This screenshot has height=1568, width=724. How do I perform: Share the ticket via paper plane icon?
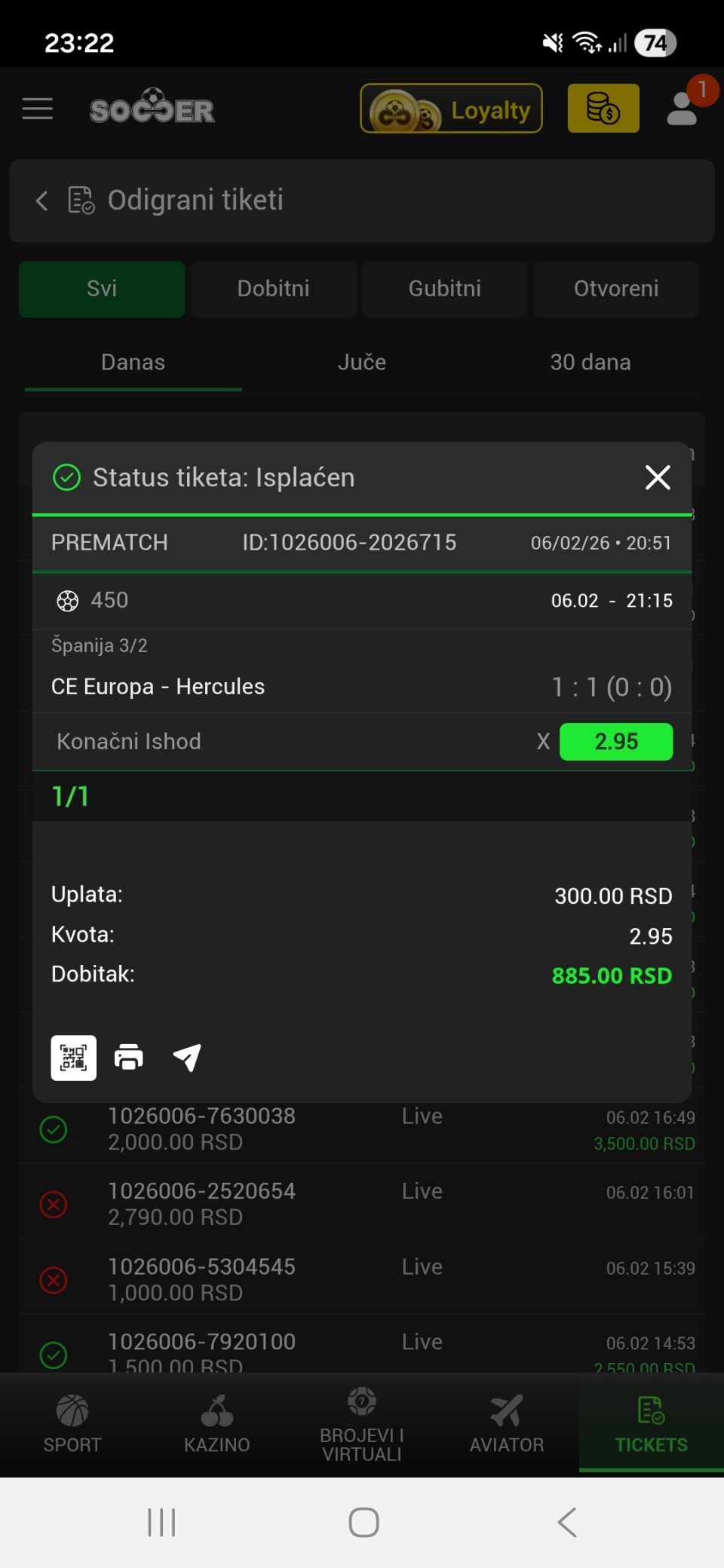coord(187,1058)
